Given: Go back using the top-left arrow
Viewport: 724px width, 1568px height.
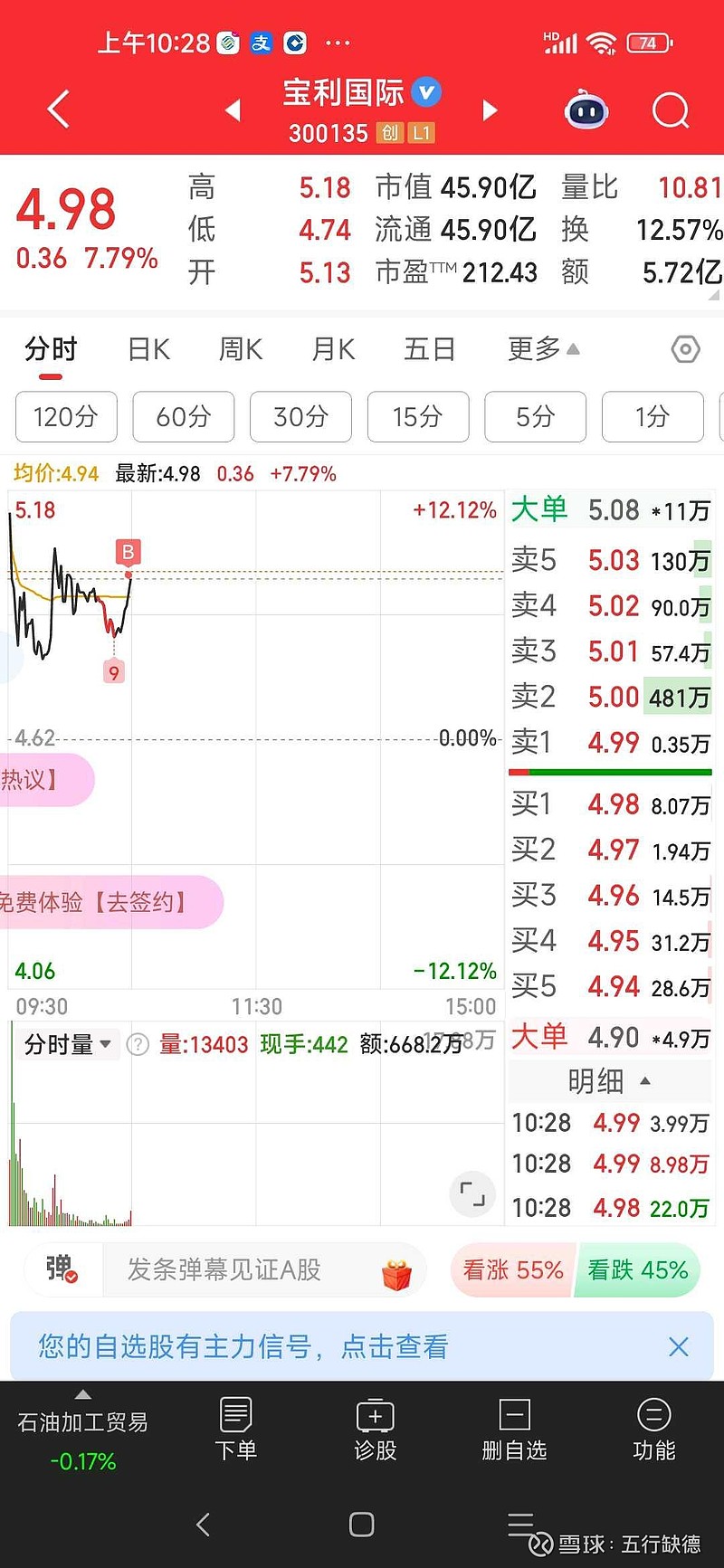Looking at the screenshot, I should pos(59,110).
